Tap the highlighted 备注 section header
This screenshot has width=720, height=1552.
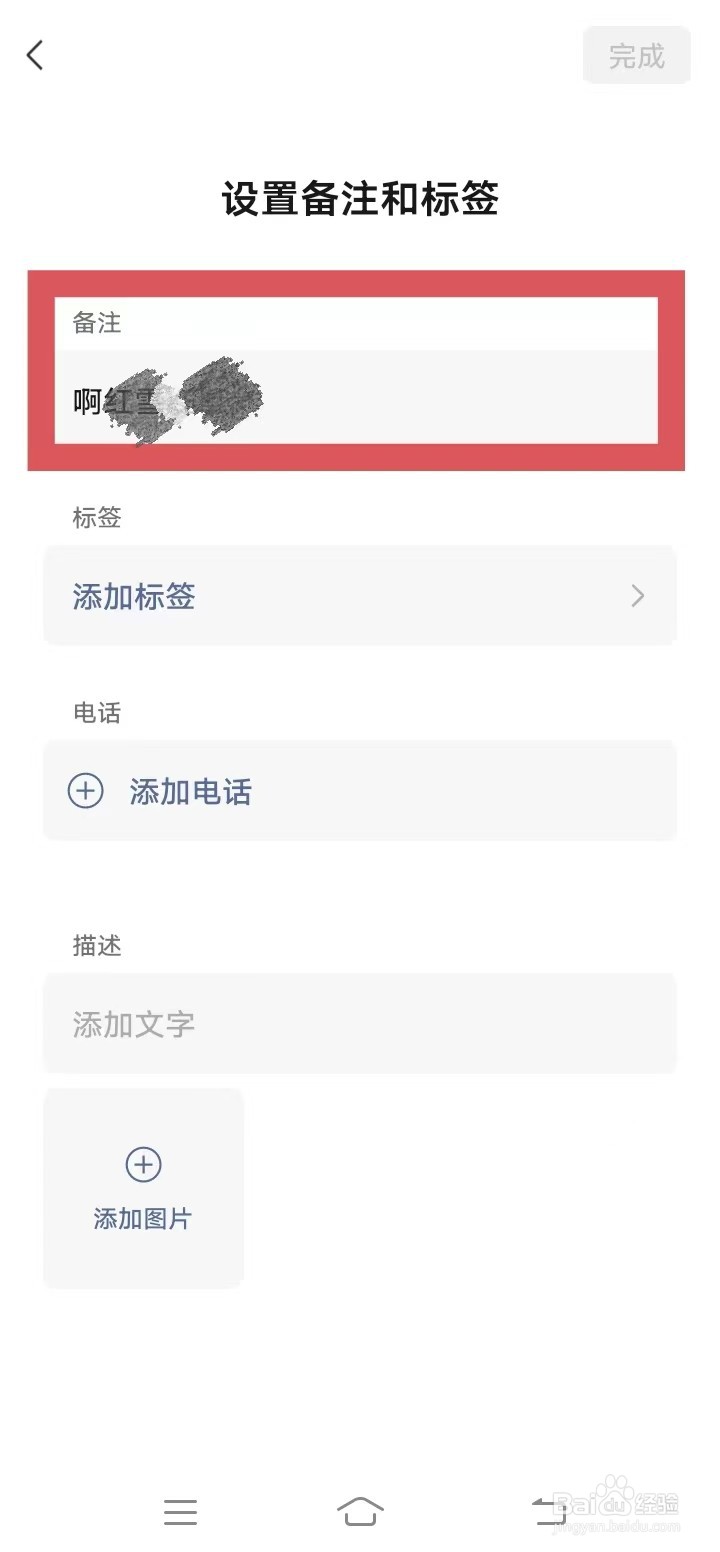point(97,322)
